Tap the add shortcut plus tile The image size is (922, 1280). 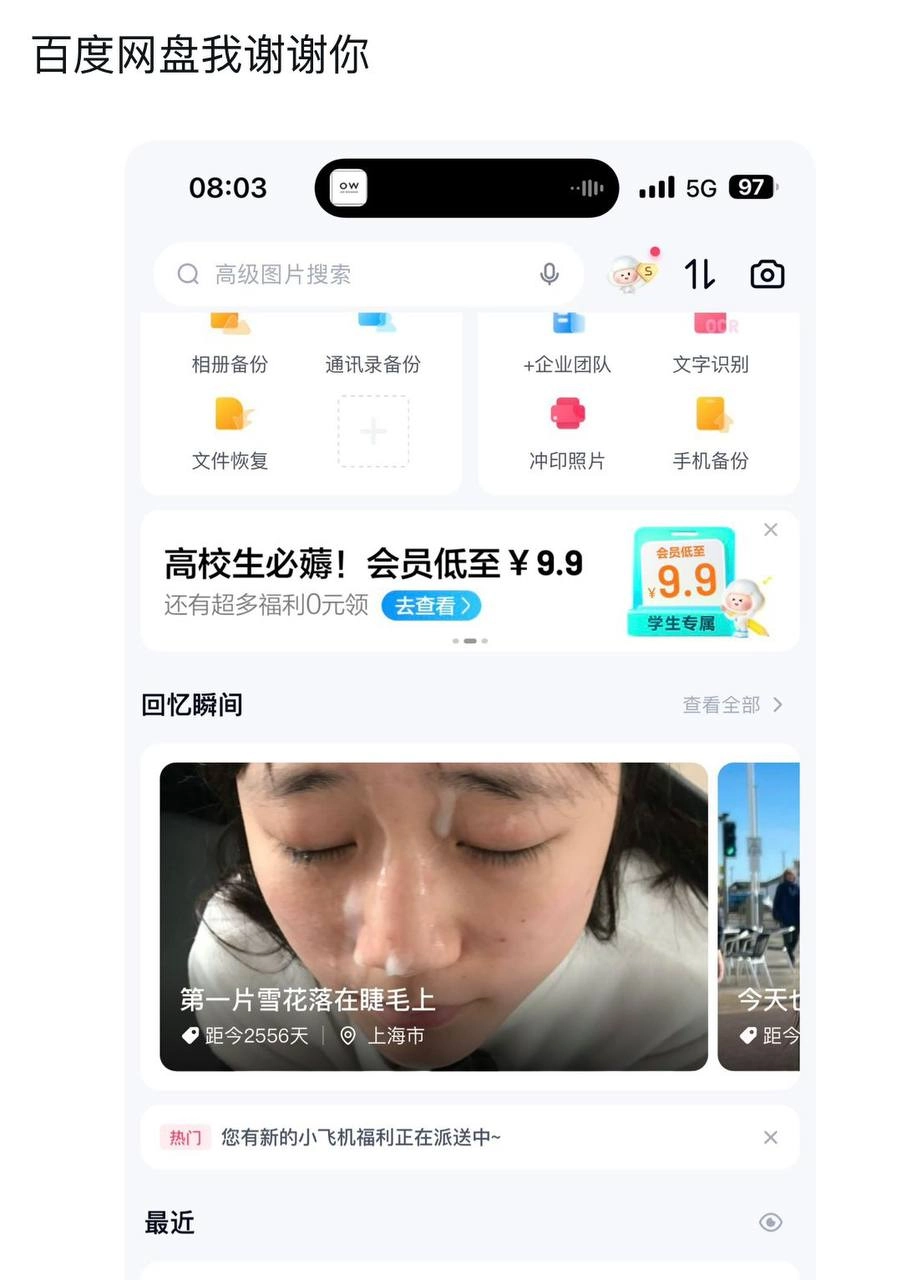click(x=372, y=431)
